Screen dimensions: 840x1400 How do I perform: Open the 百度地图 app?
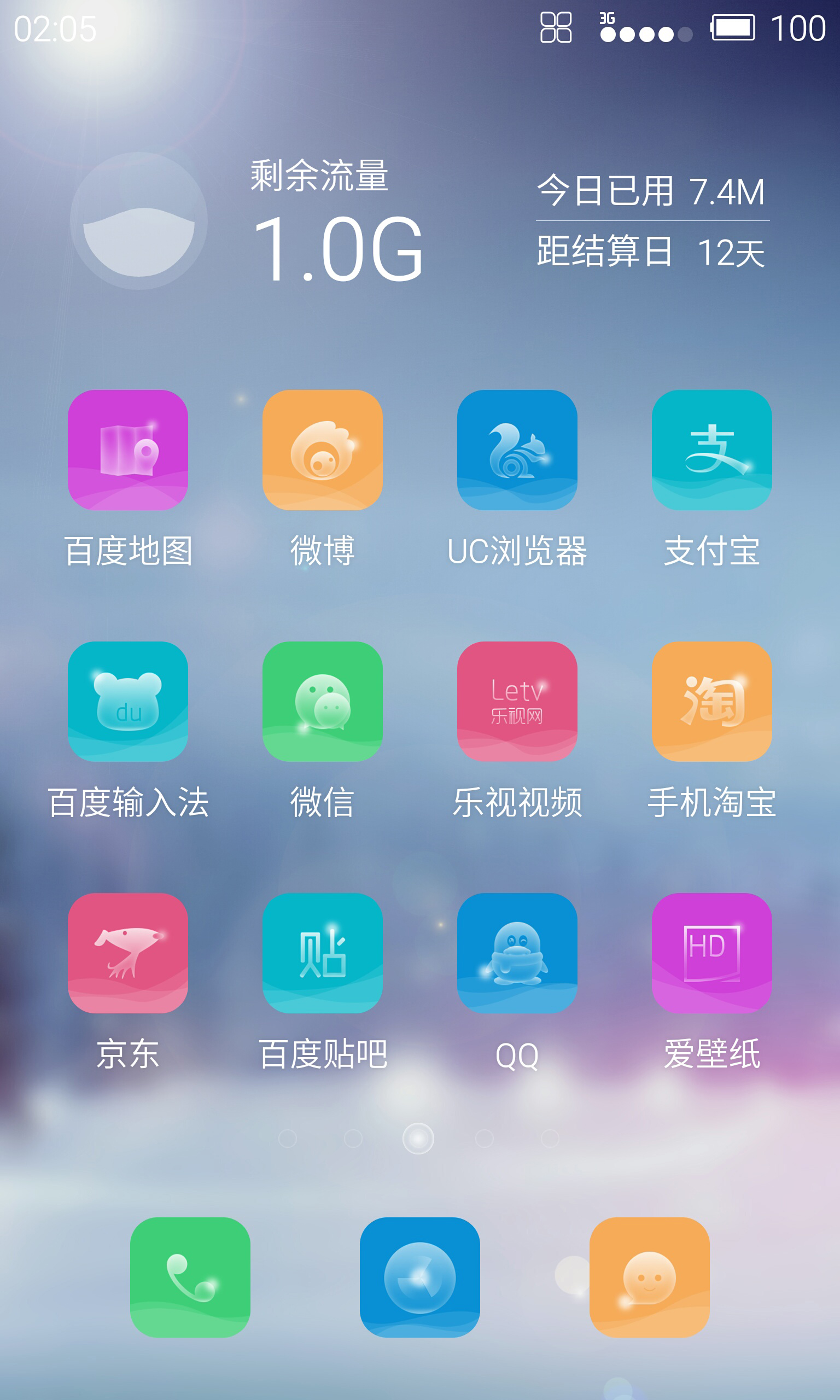[x=128, y=450]
